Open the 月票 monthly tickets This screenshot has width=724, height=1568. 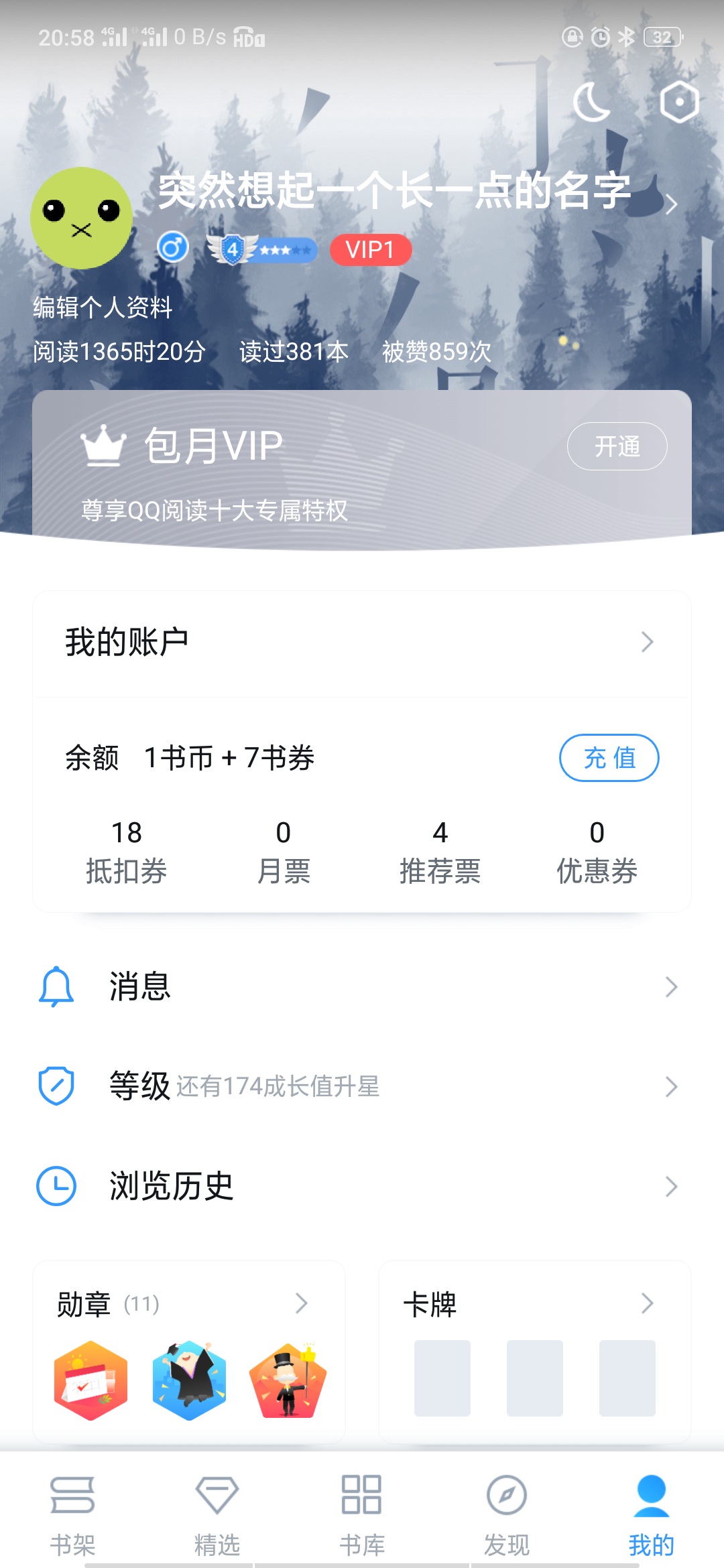click(284, 852)
